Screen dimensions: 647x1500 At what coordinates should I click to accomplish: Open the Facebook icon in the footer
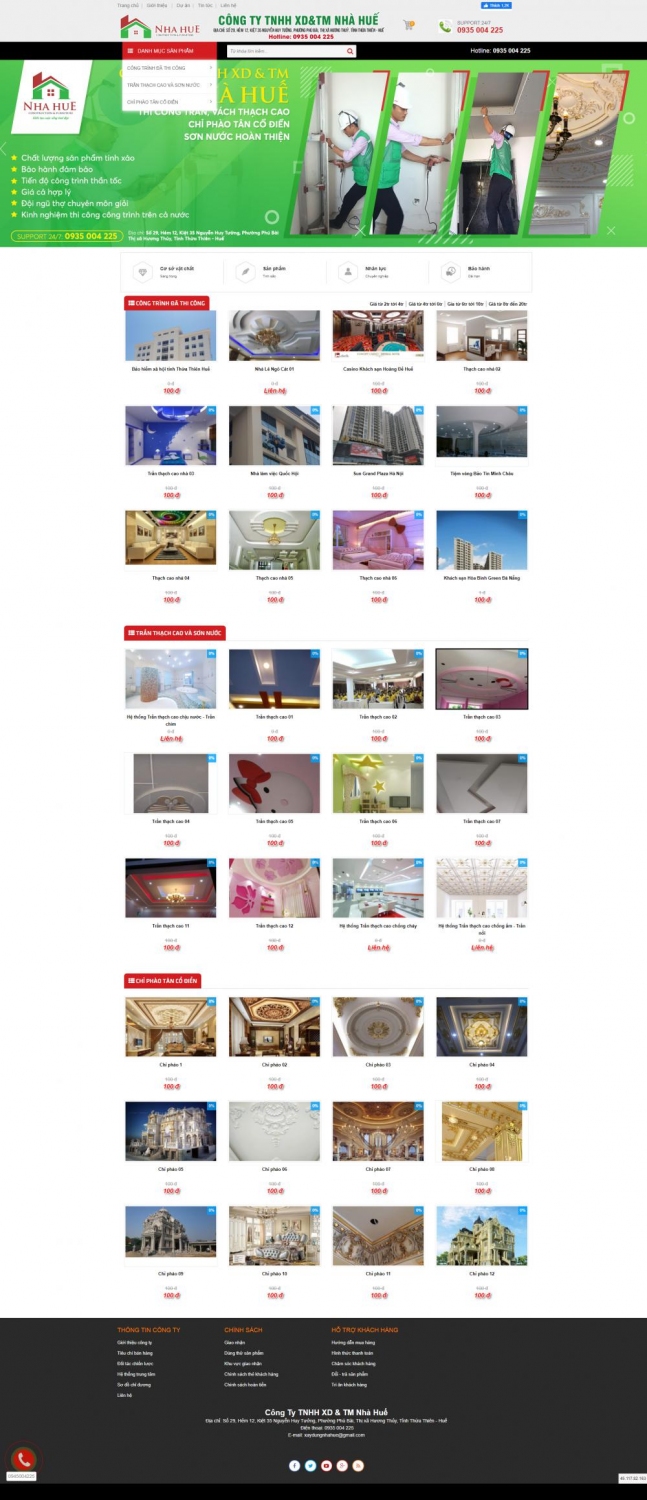(295, 1465)
